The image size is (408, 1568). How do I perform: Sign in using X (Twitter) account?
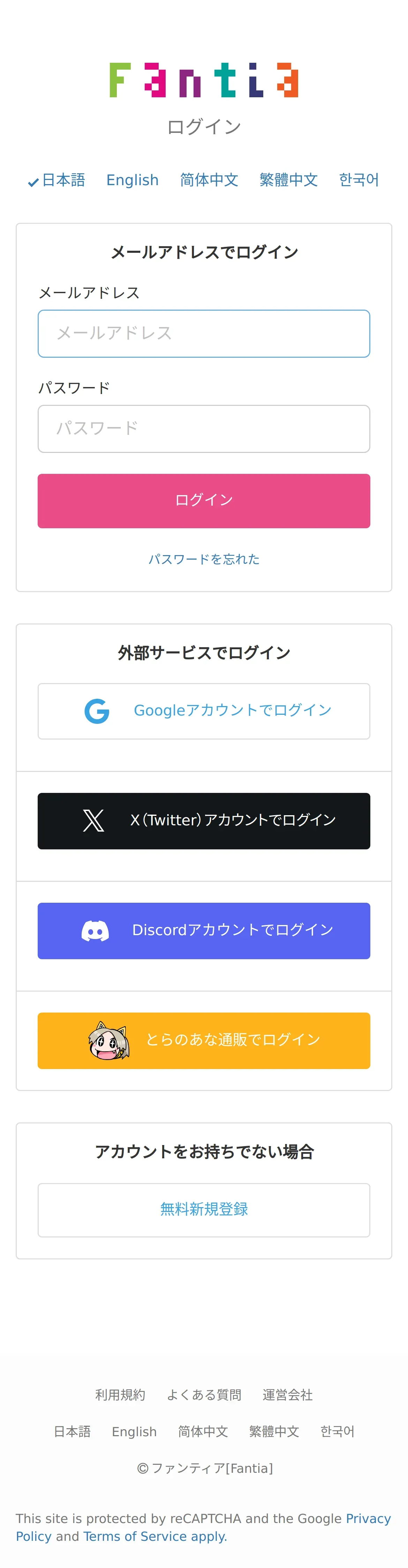point(203,820)
